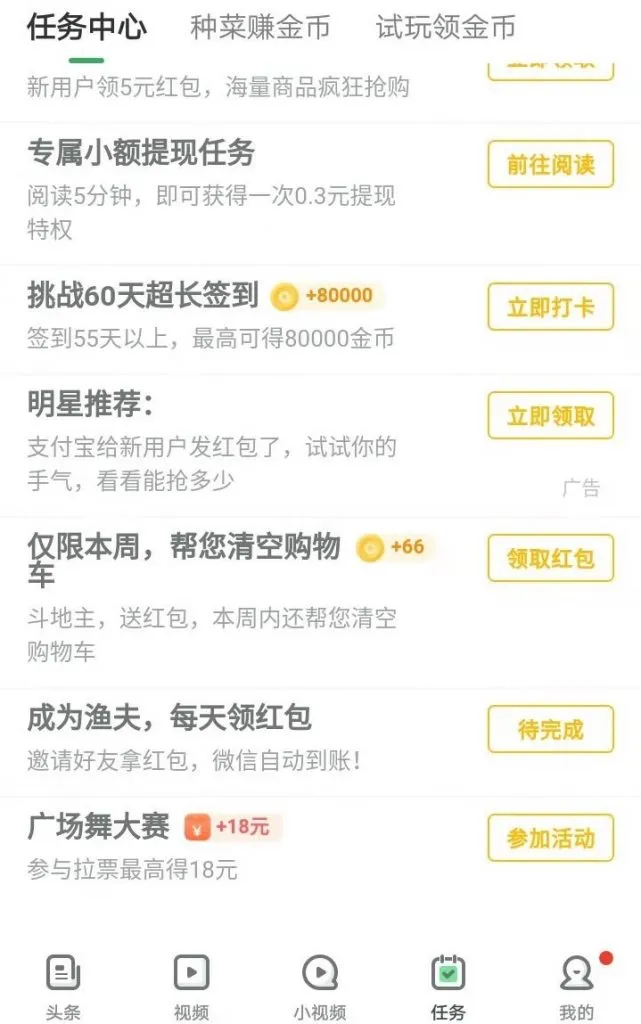
Task: Open the 小视频 tab
Action: click(x=320, y=987)
